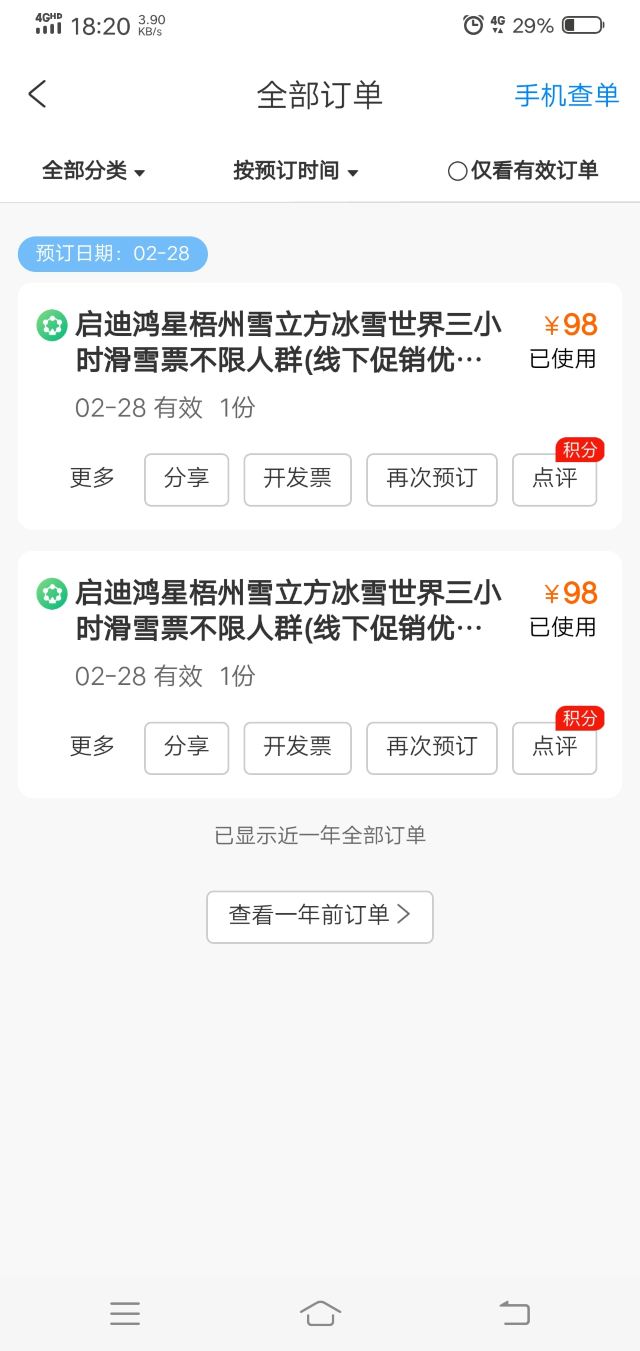This screenshot has height=1351, width=640.
Task: Tap 再次预订 on the first order
Action: coord(431,479)
